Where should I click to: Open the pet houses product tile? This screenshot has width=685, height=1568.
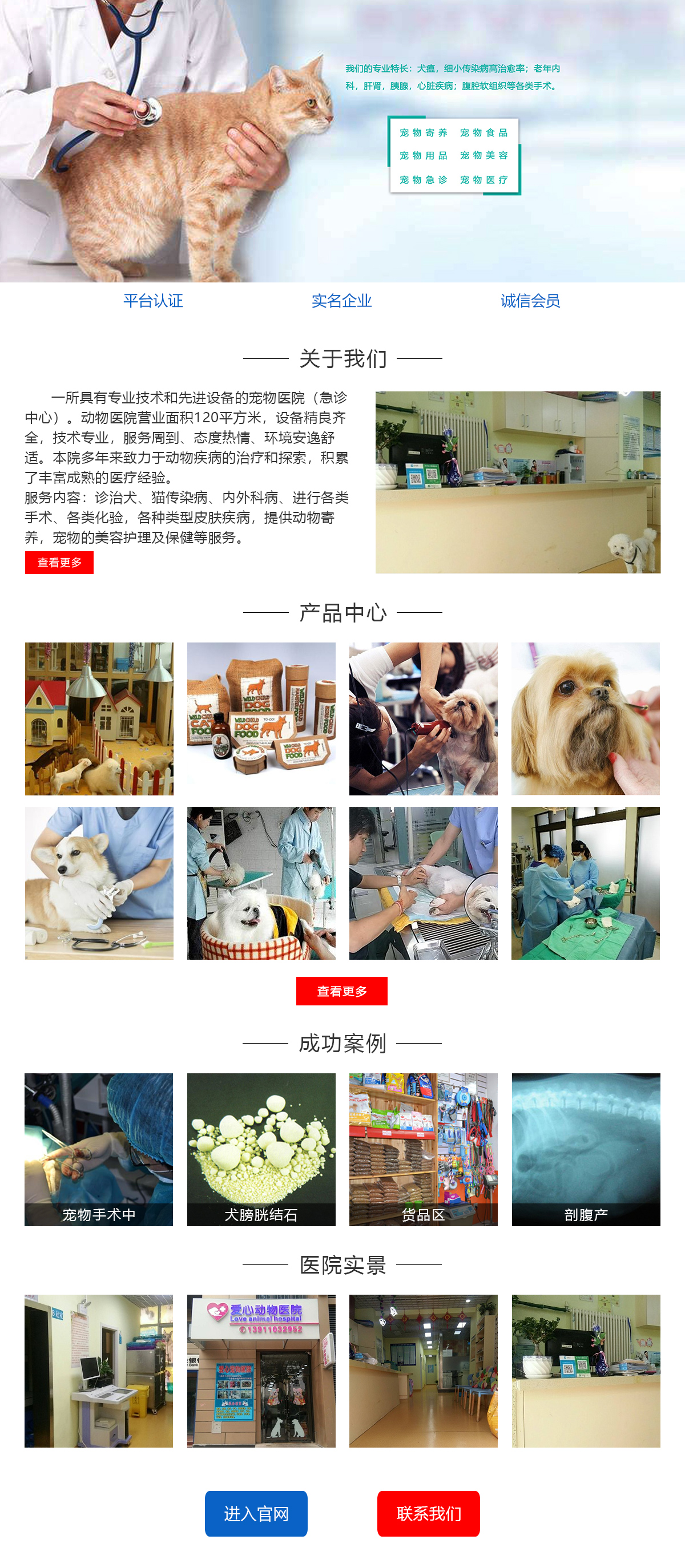[x=99, y=718]
